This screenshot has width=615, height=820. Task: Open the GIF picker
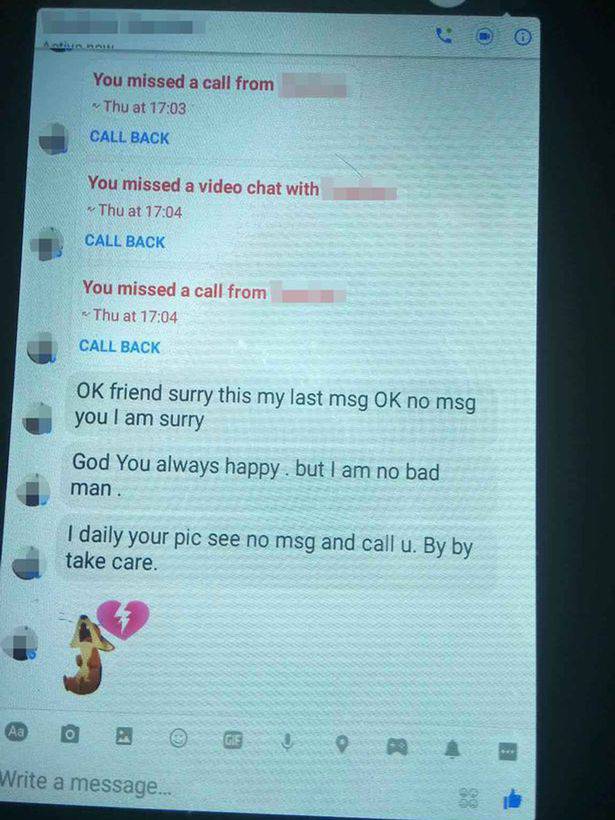coord(233,740)
